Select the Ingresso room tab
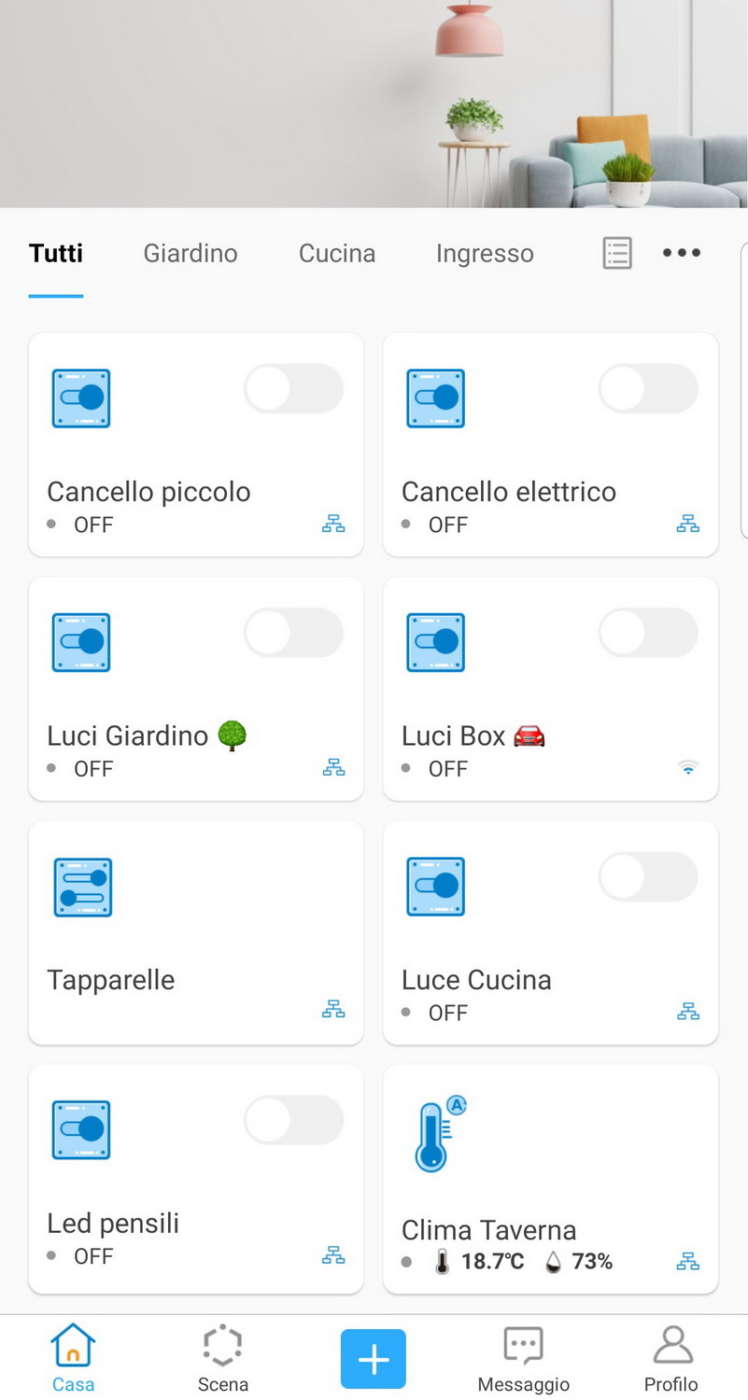748x1400 pixels. (484, 254)
